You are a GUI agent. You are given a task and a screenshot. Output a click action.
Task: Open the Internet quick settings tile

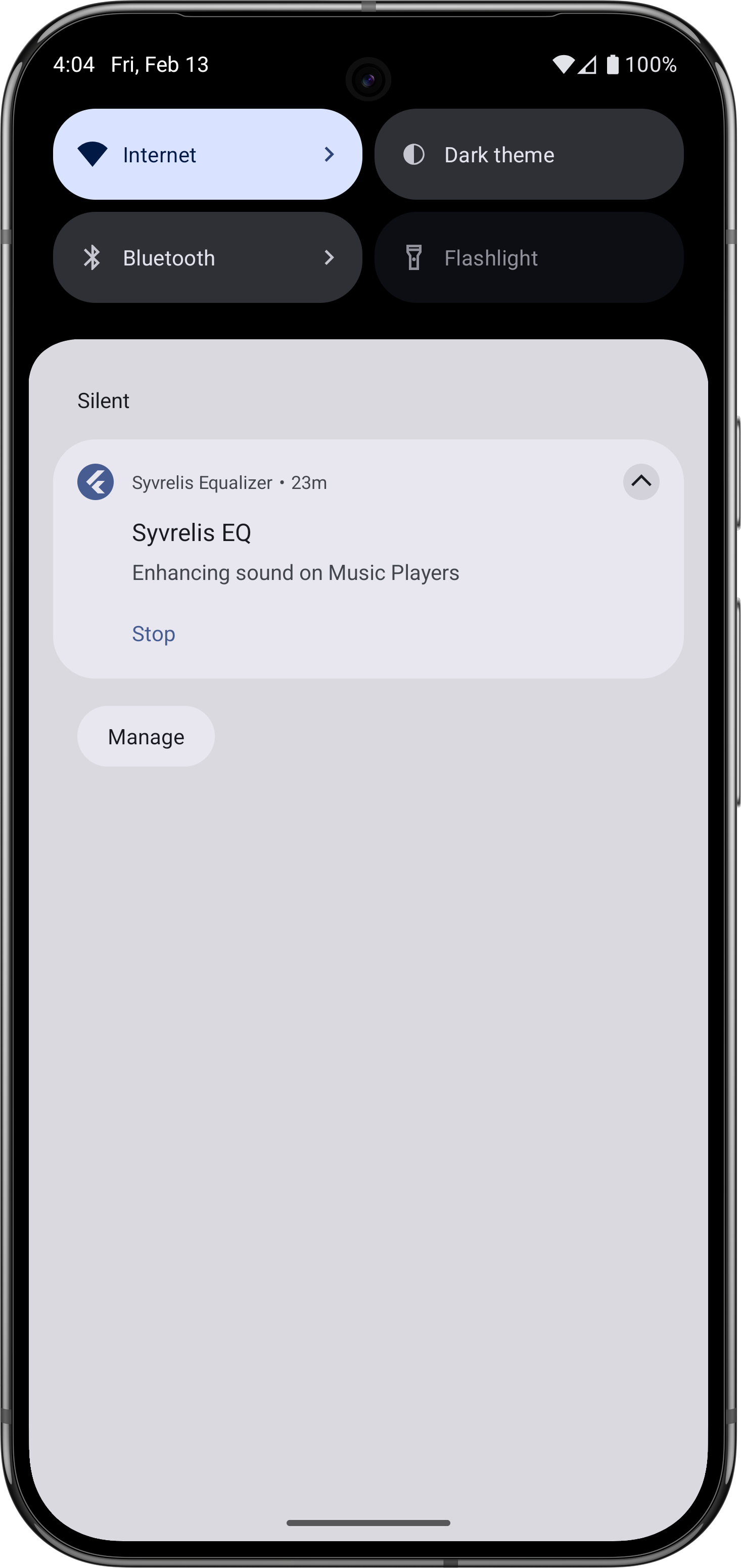click(x=207, y=155)
